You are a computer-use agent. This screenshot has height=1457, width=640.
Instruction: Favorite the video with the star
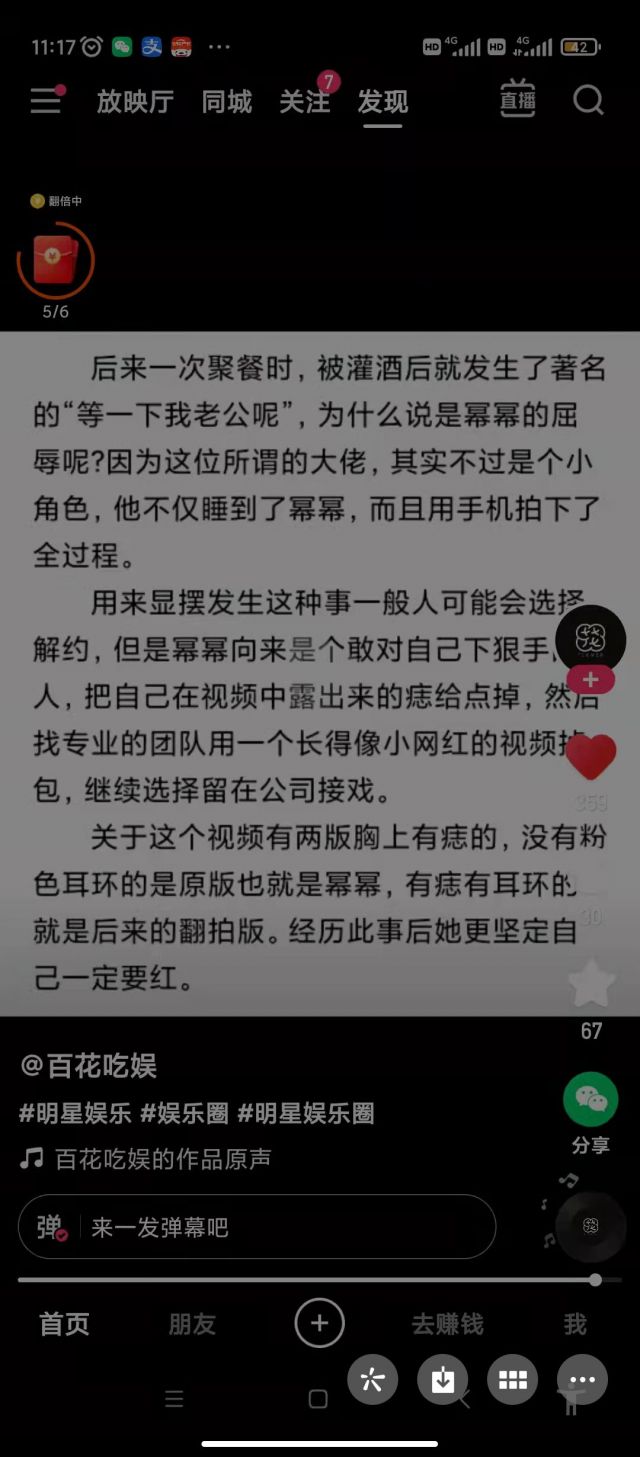pyautogui.click(x=592, y=984)
